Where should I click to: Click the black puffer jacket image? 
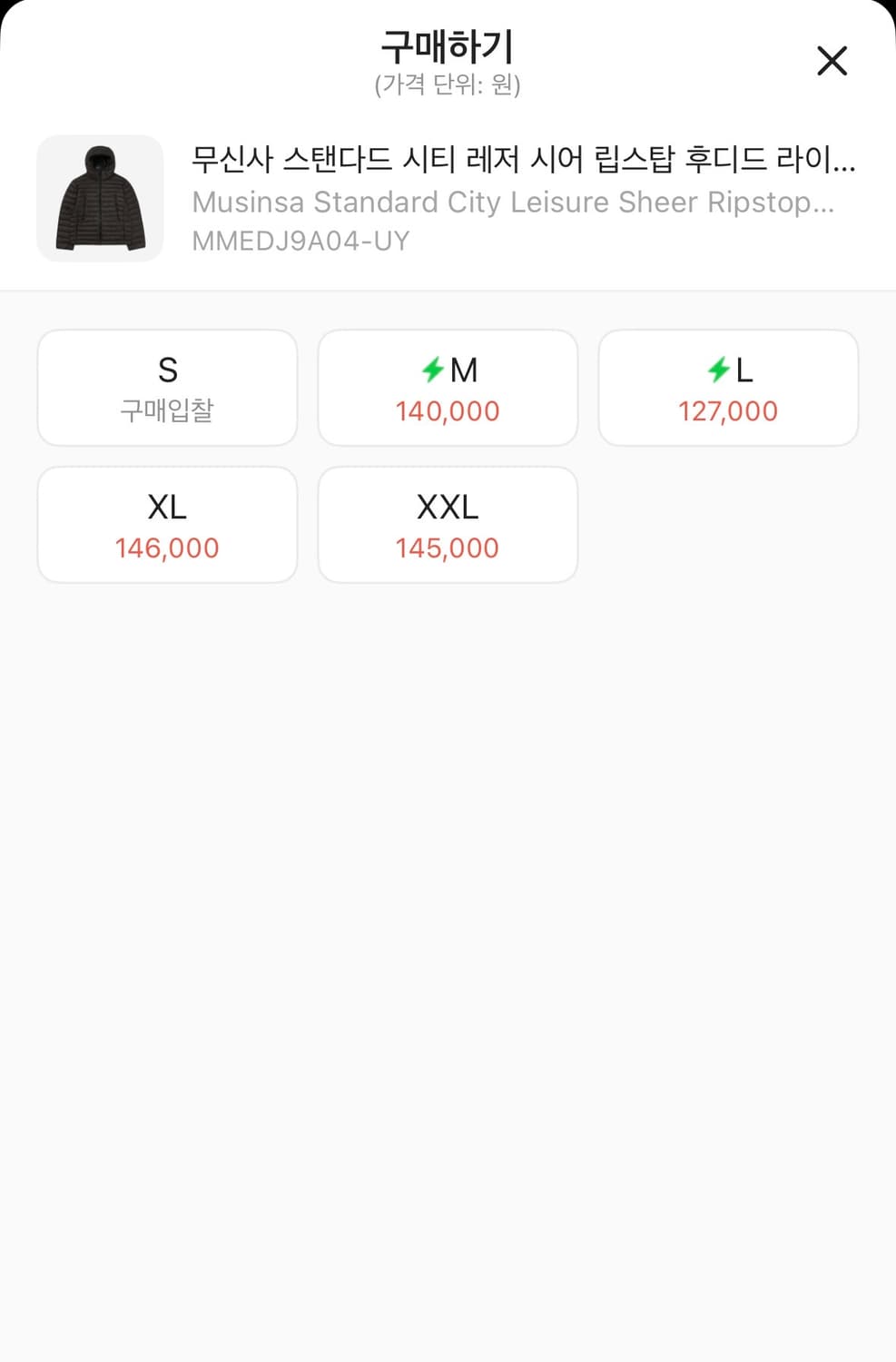click(x=100, y=198)
